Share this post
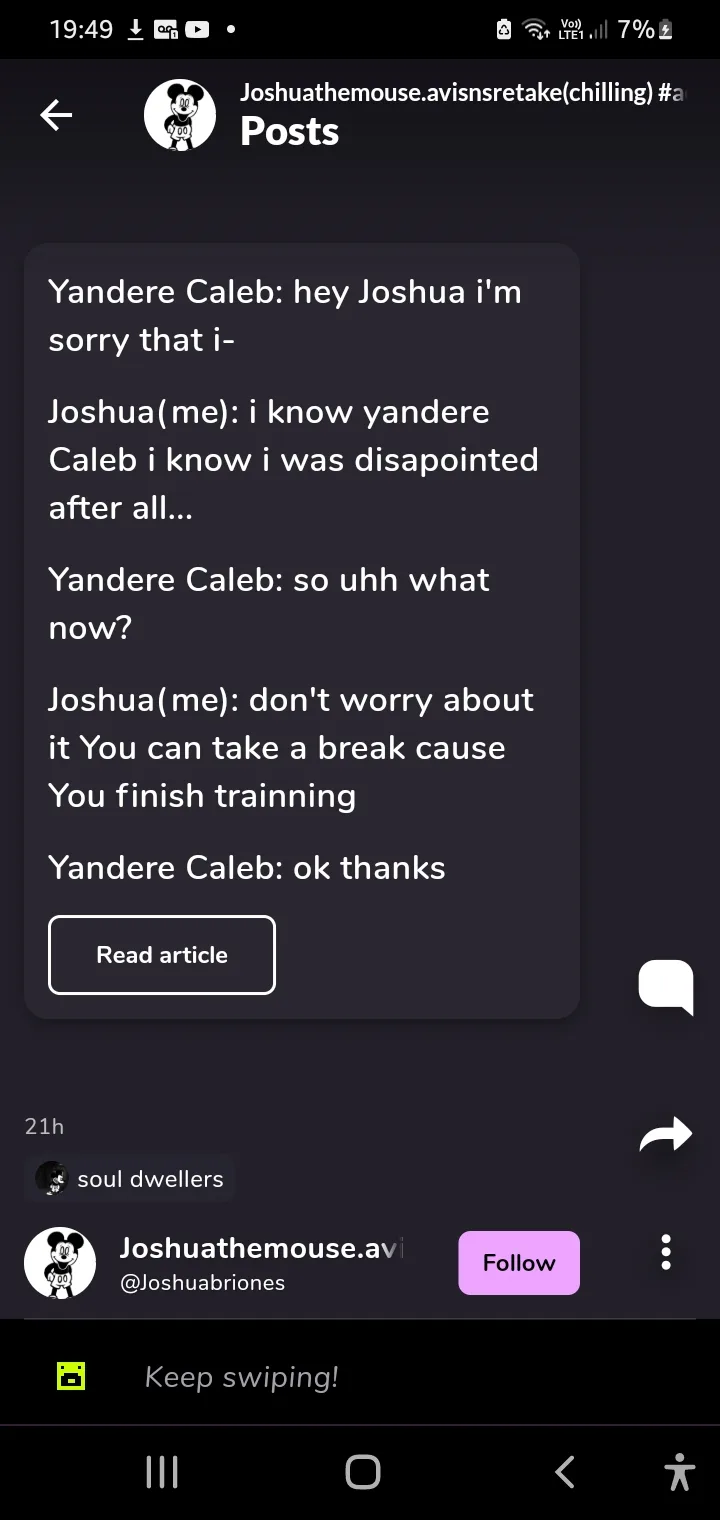Screen dimensions: 720x1520 tap(666, 1133)
